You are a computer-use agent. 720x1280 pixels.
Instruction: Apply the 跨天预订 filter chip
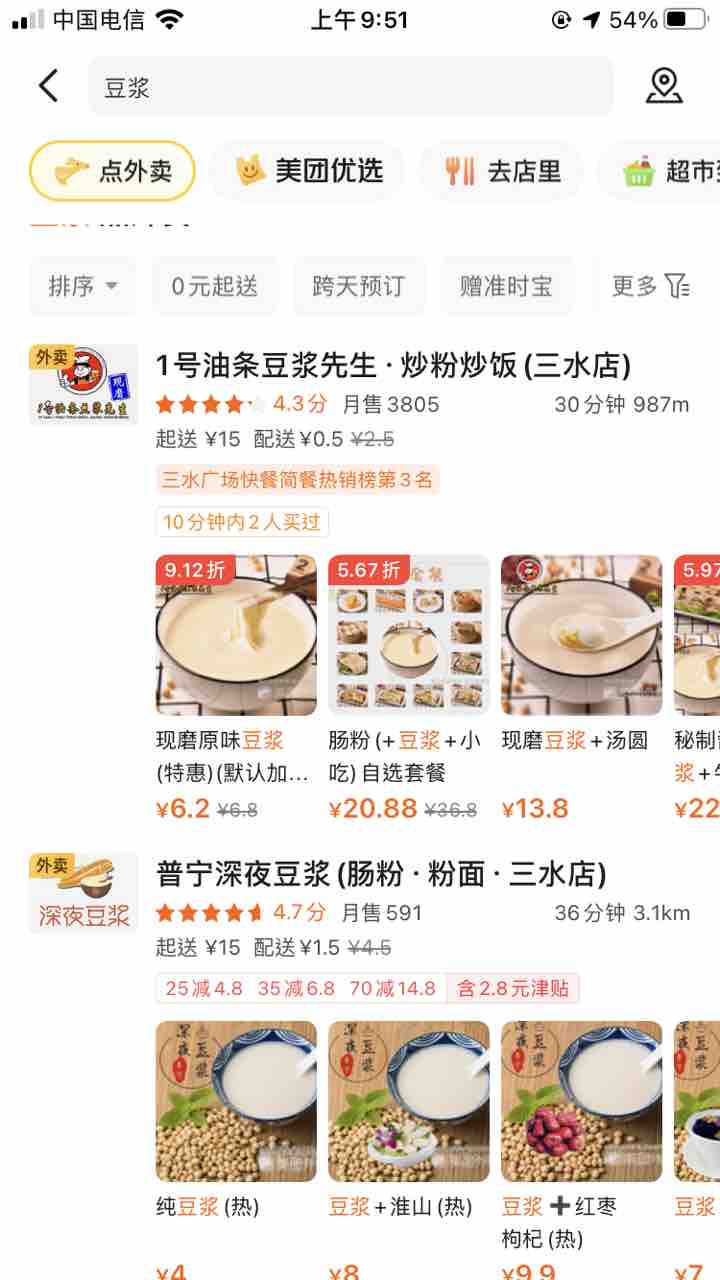(x=358, y=287)
